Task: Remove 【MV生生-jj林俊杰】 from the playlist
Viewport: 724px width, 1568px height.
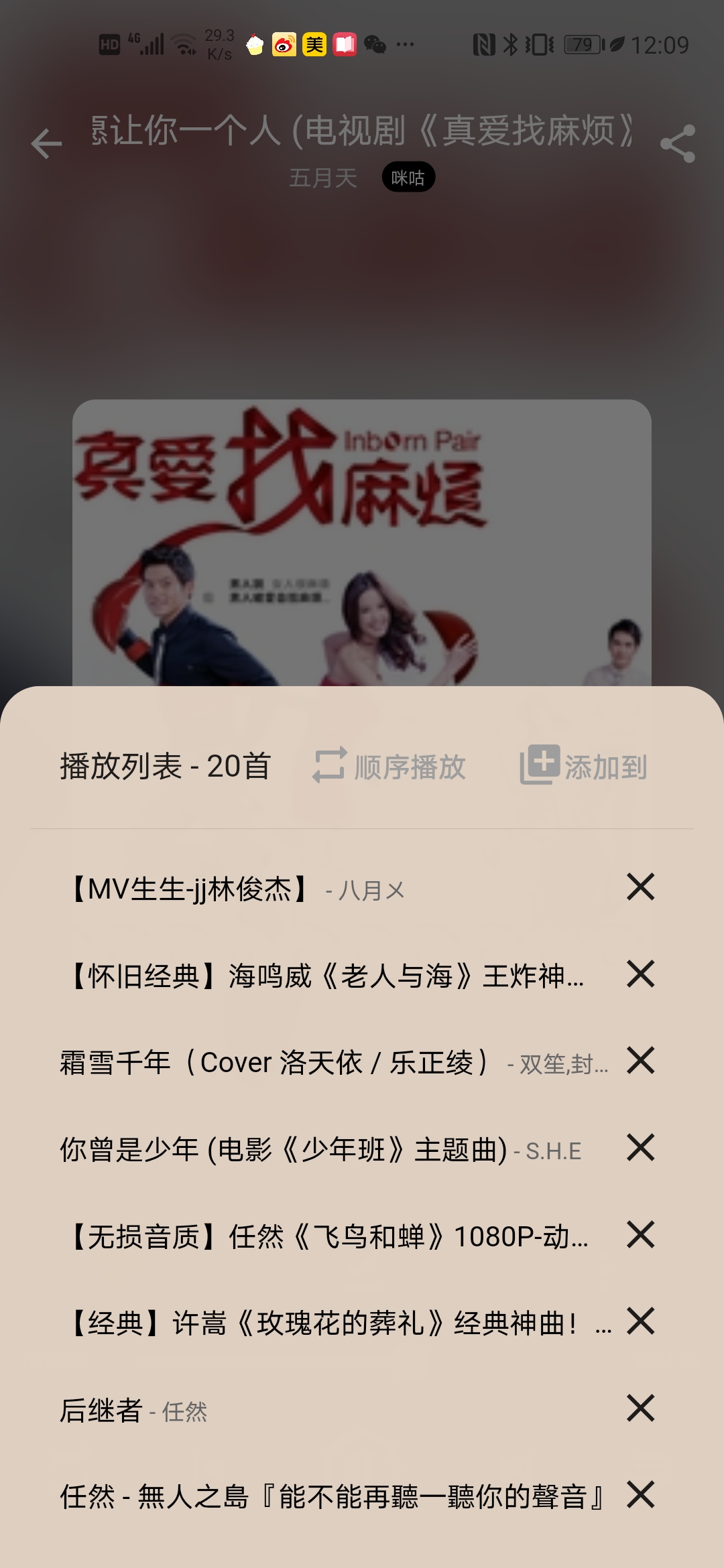Action: coord(640,887)
